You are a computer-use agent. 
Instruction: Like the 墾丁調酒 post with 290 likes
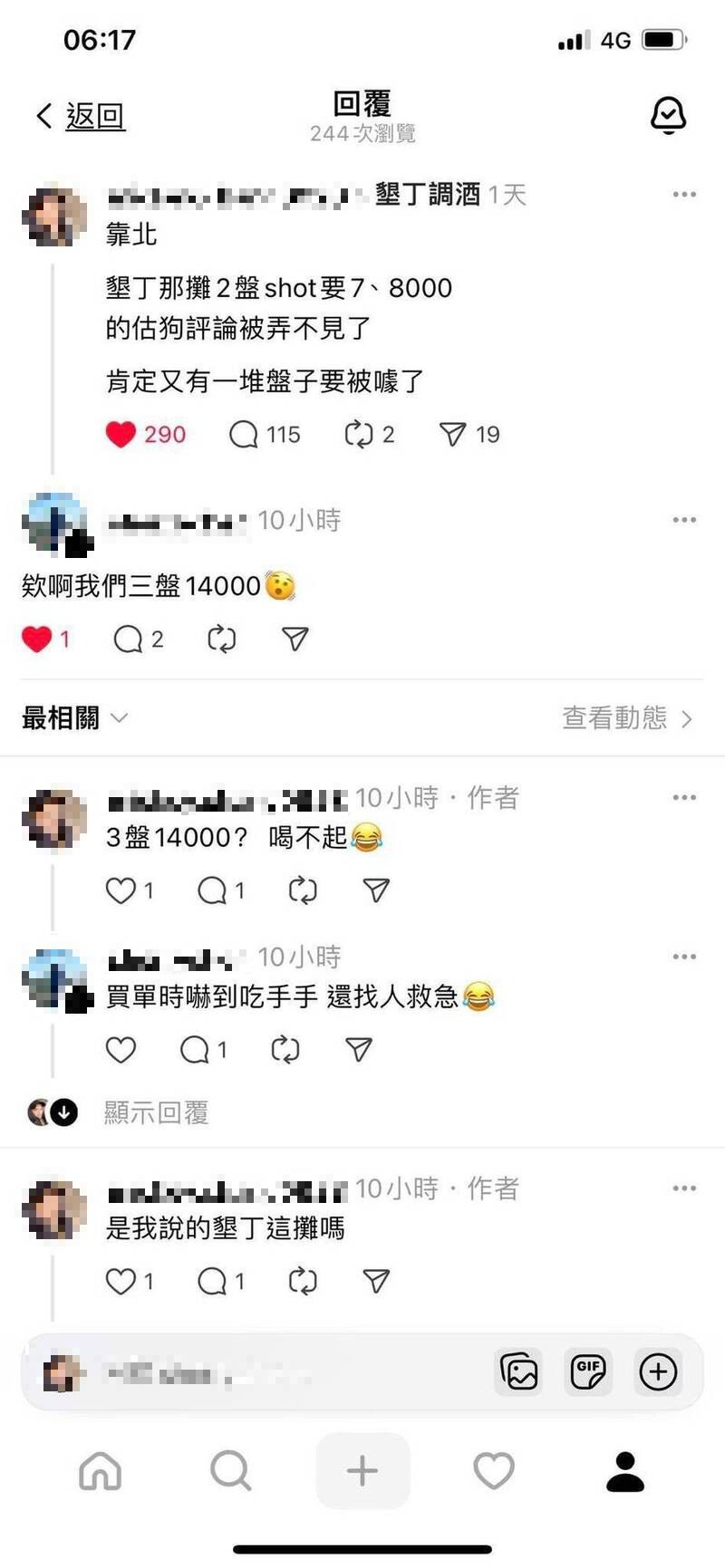[x=121, y=435]
